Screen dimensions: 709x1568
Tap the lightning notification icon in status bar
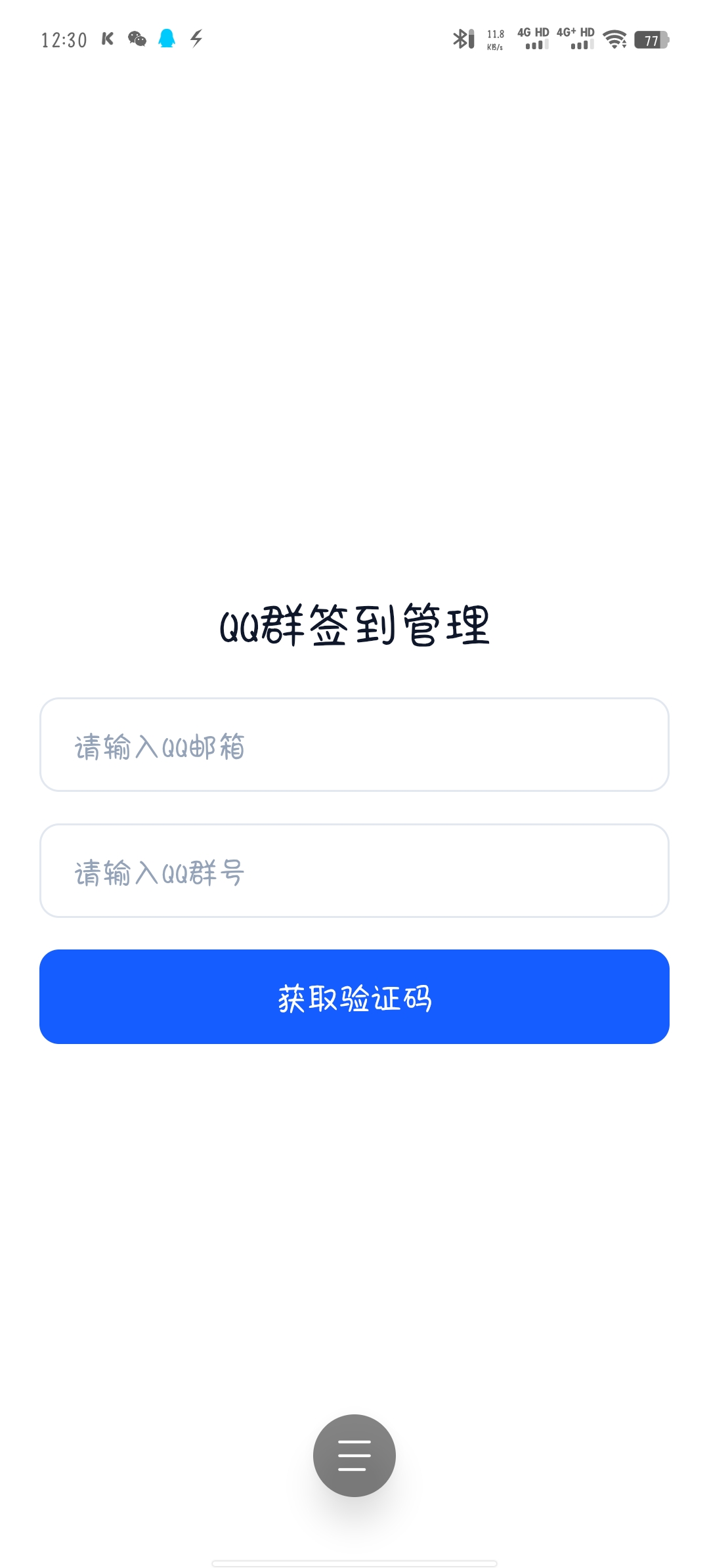tap(195, 39)
